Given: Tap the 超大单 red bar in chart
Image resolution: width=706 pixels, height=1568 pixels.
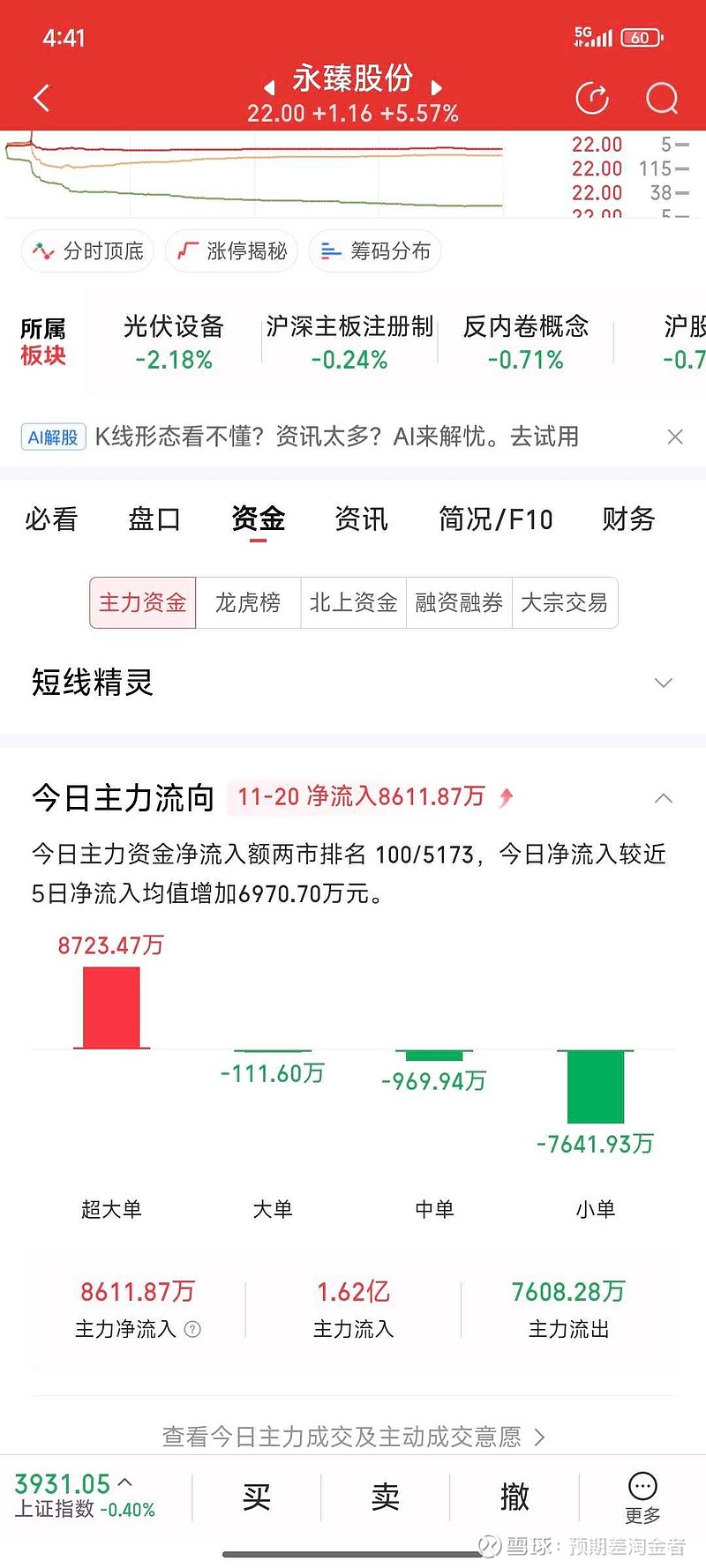Looking at the screenshot, I should (x=110, y=1008).
